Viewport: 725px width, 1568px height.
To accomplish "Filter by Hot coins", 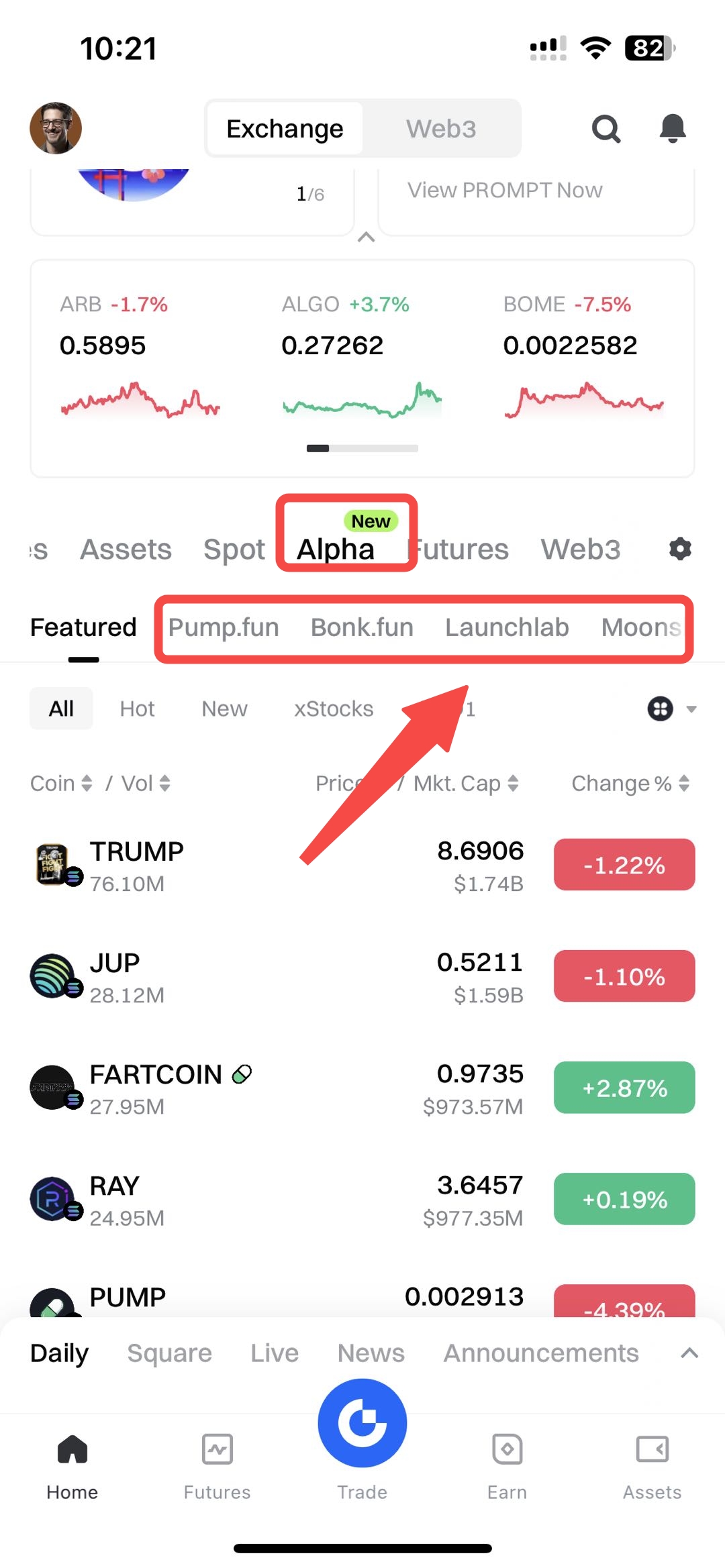I will pyautogui.click(x=137, y=709).
